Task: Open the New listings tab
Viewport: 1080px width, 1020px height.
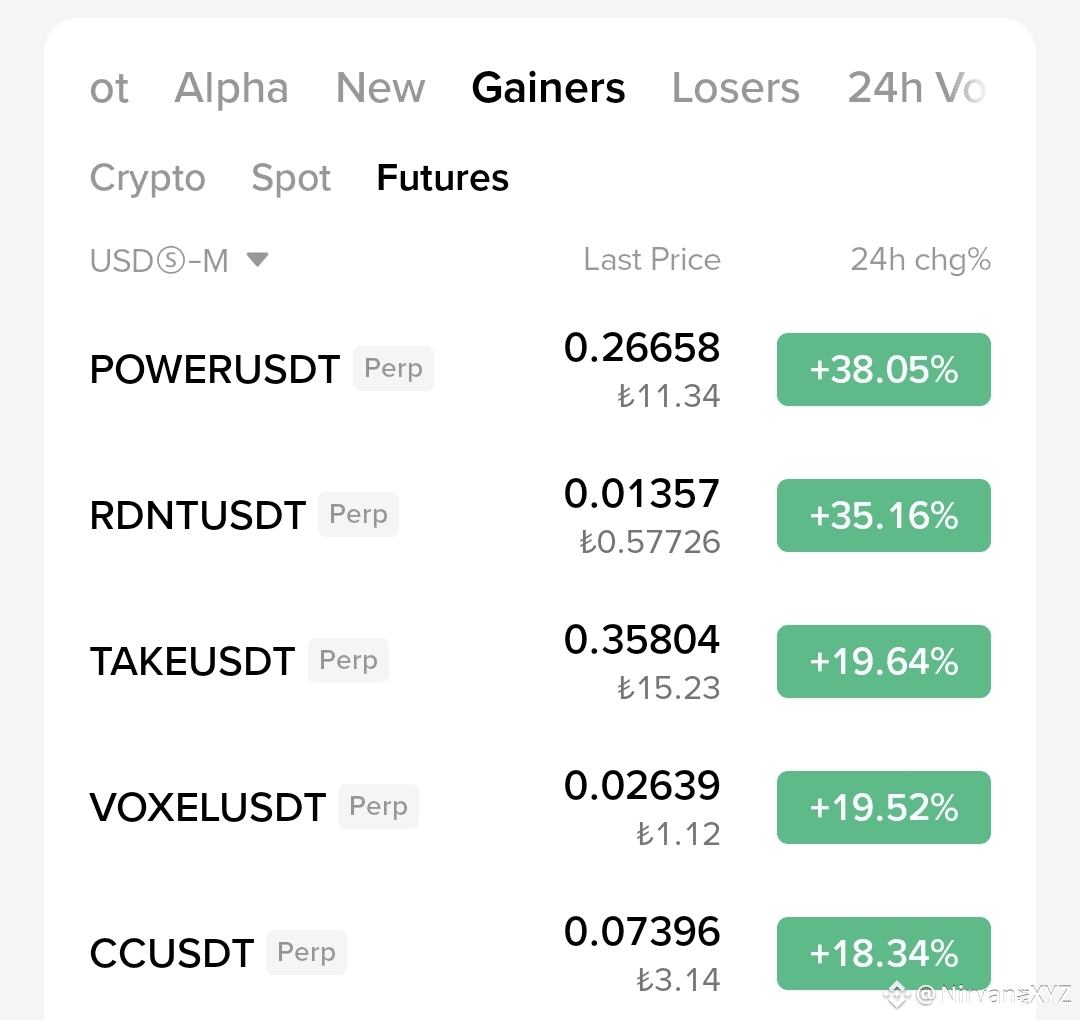Action: (380, 89)
